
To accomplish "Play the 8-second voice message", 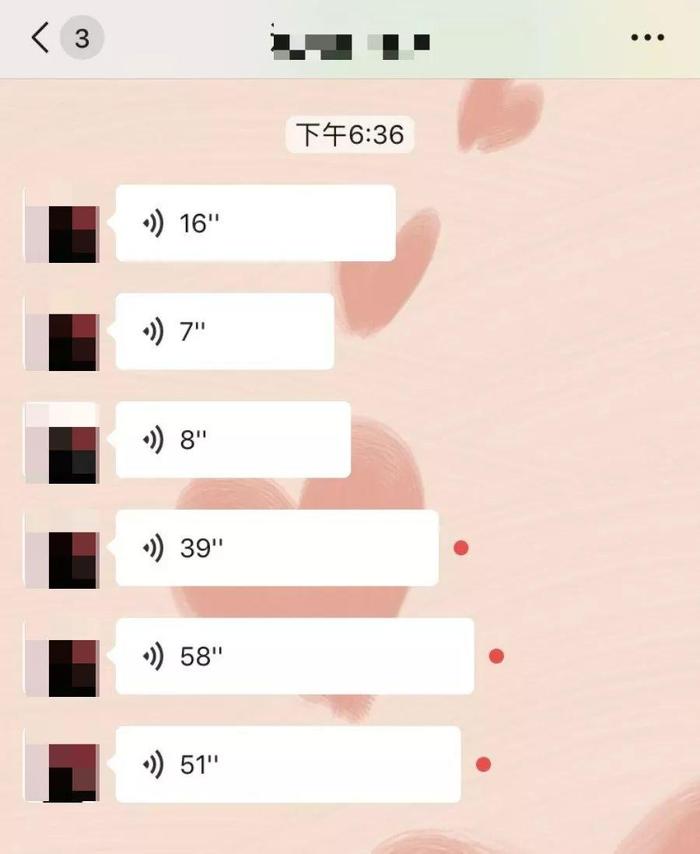I will coord(233,440).
